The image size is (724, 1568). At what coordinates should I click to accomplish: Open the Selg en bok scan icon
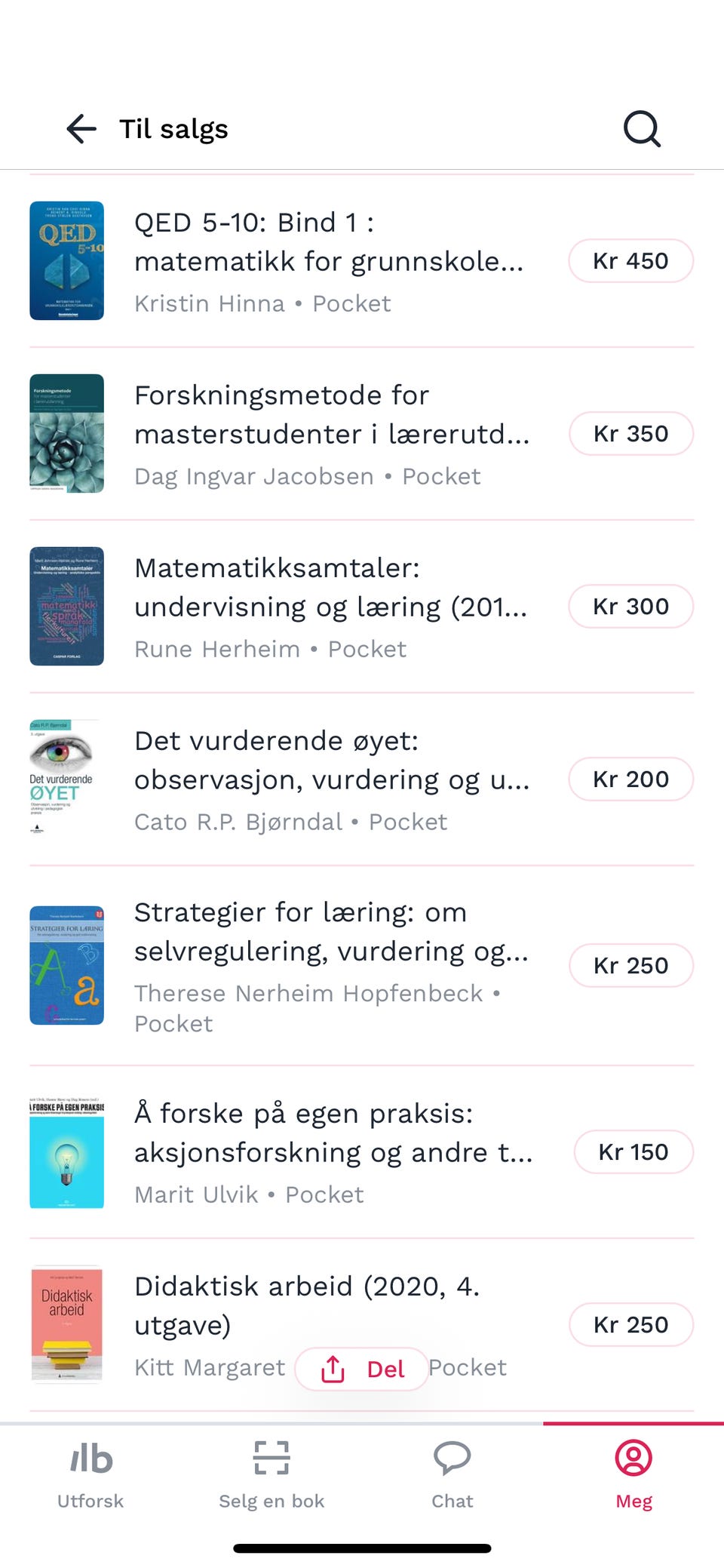coord(271,1458)
